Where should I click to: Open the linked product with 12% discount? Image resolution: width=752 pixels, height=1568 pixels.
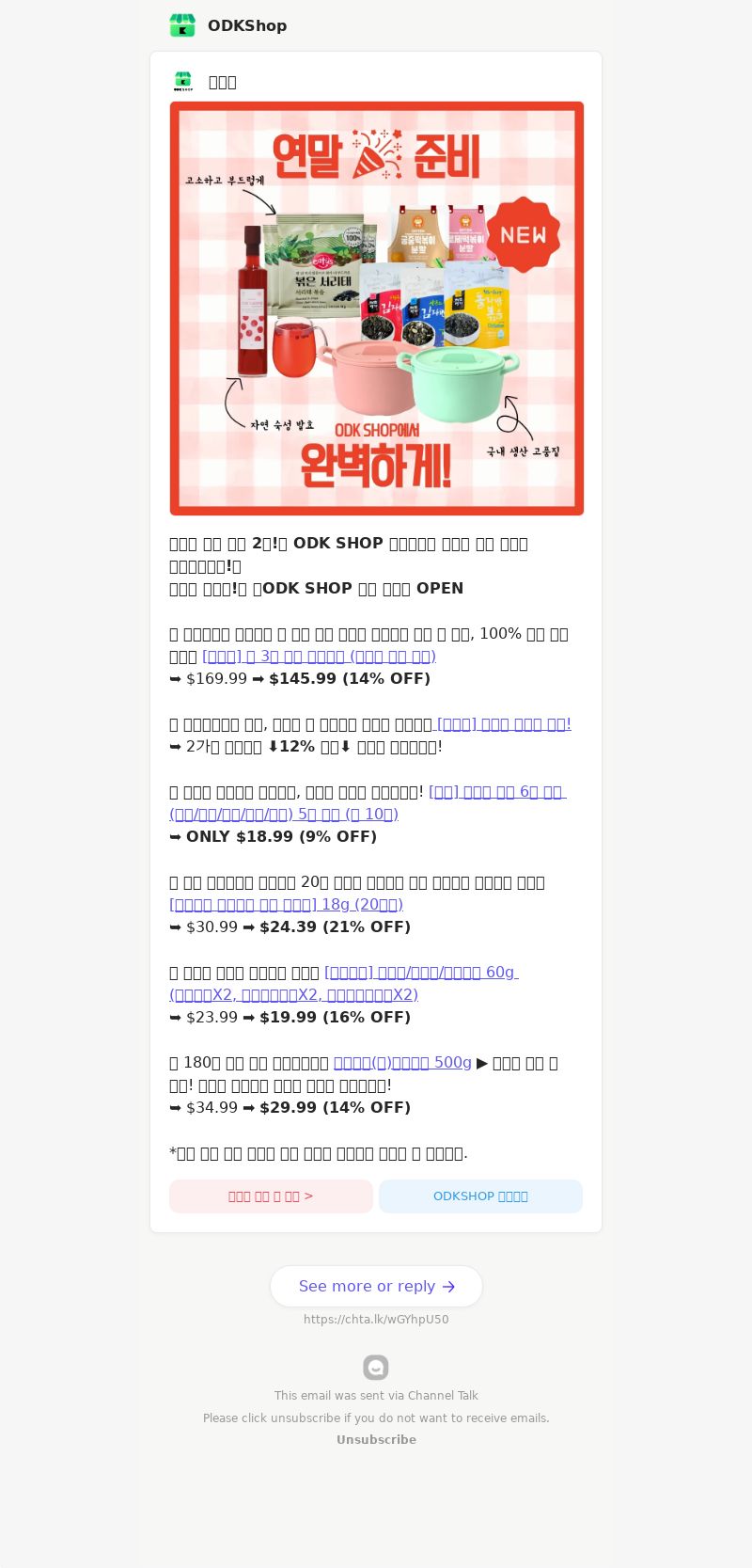(503, 724)
